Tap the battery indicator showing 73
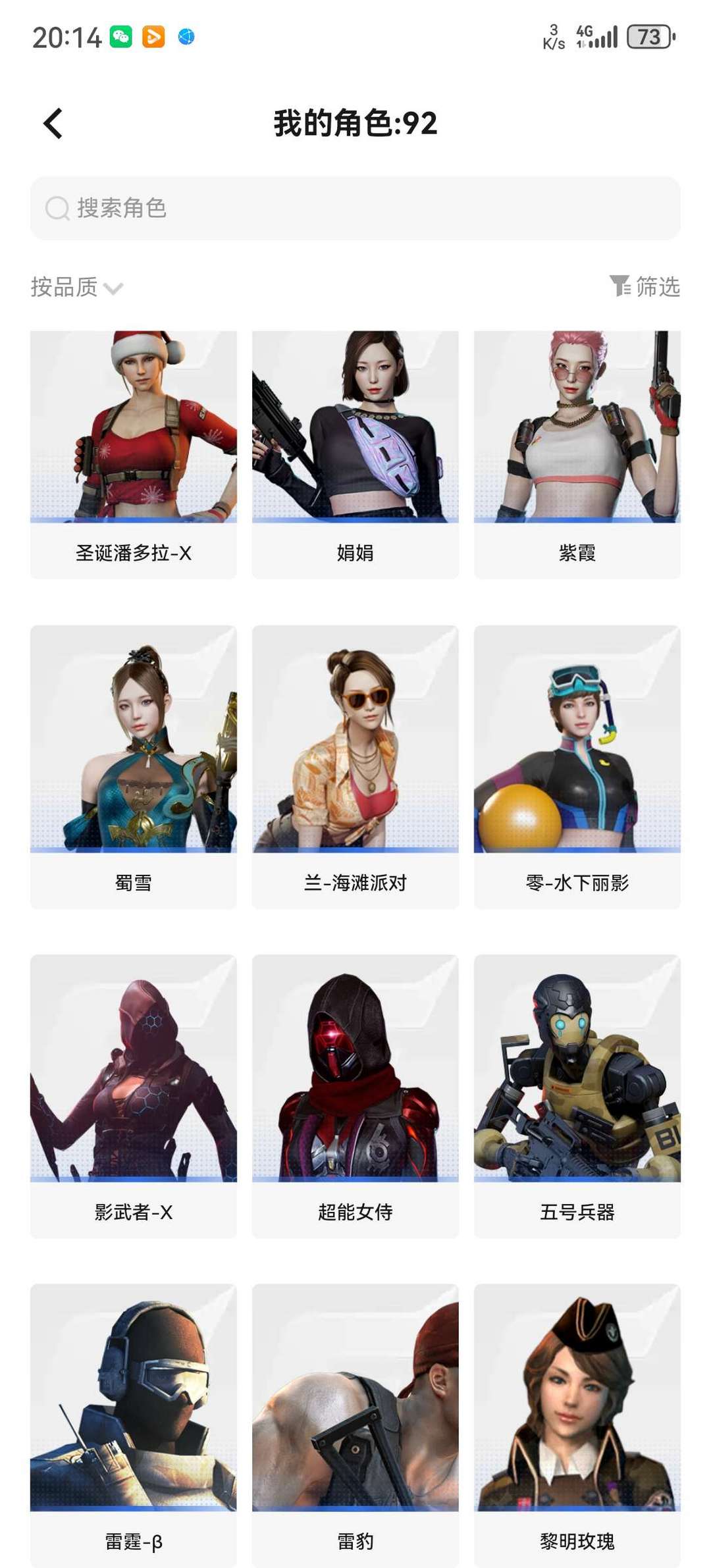Screen dimensions: 711x1568 pos(648,38)
